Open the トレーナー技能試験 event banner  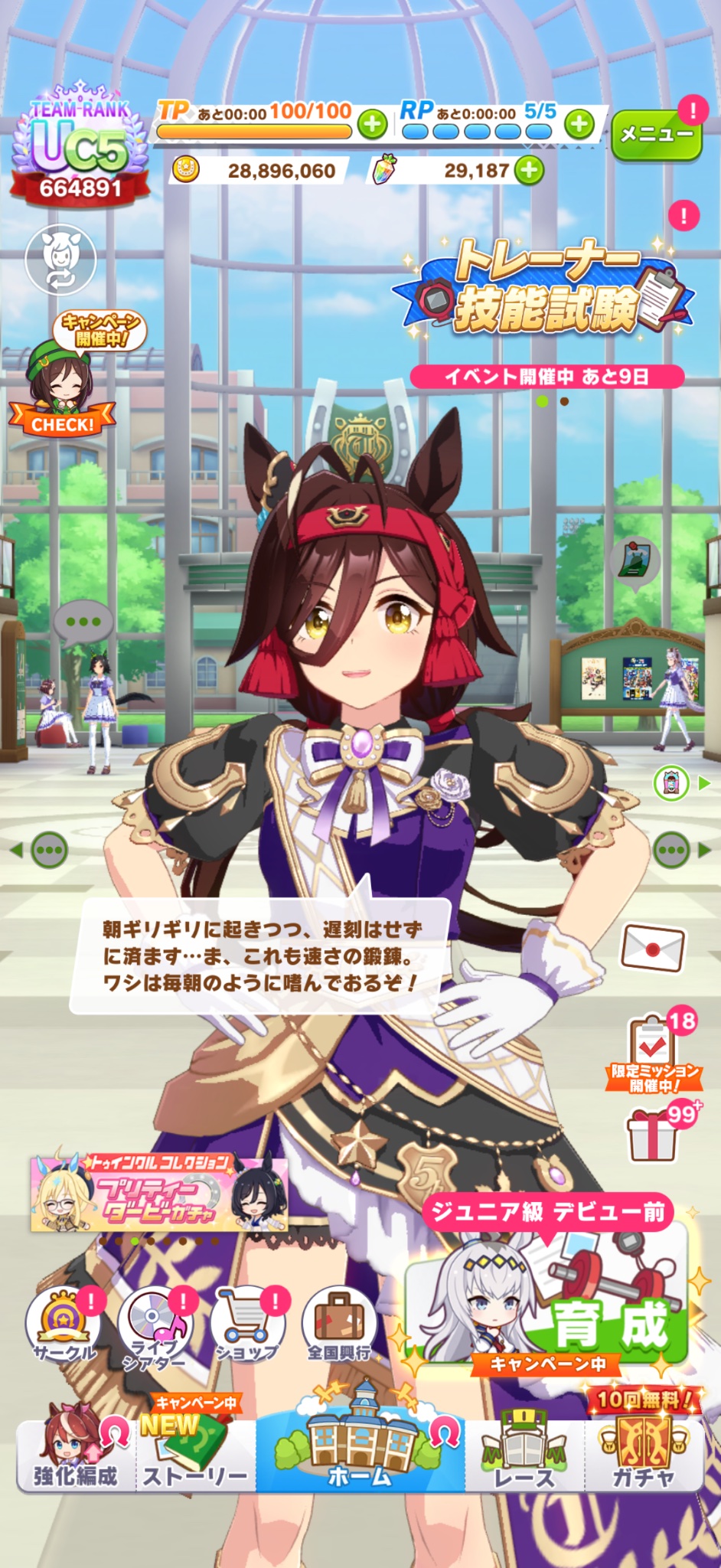coord(544,289)
